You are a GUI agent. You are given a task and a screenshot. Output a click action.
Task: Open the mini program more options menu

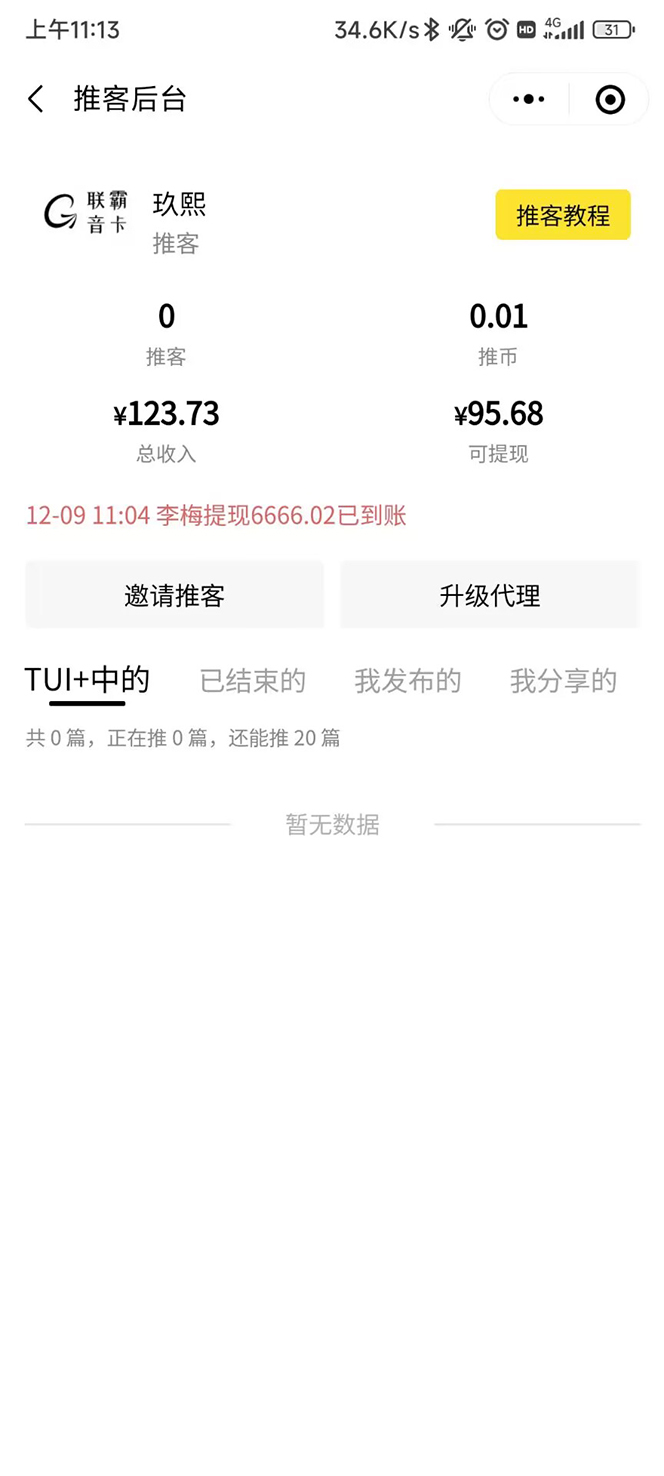[528, 99]
